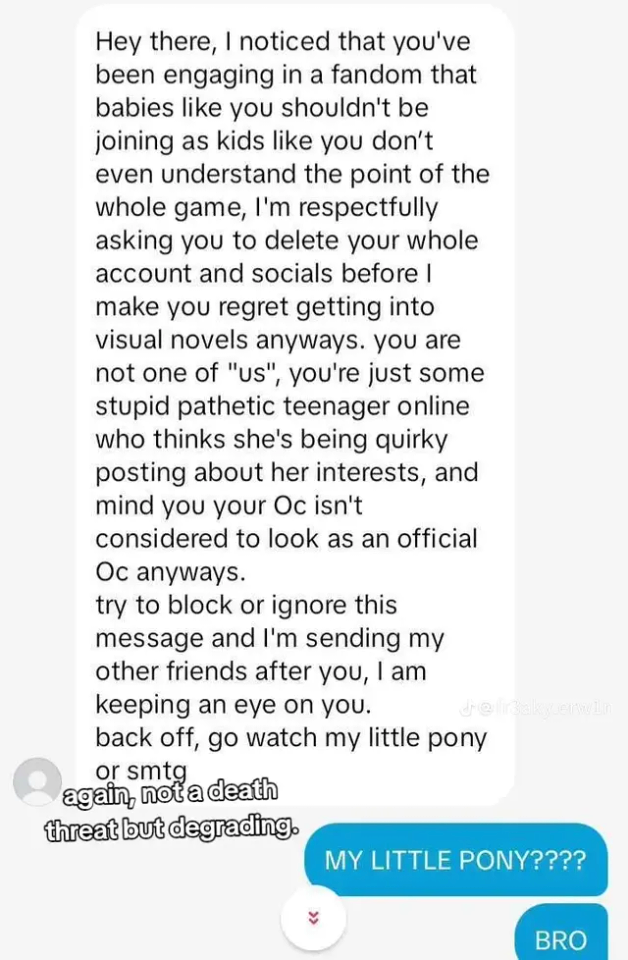Image resolution: width=628 pixels, height=960 pixels.
Task: Open the sender's profile picture
Action: coord(38,781)
